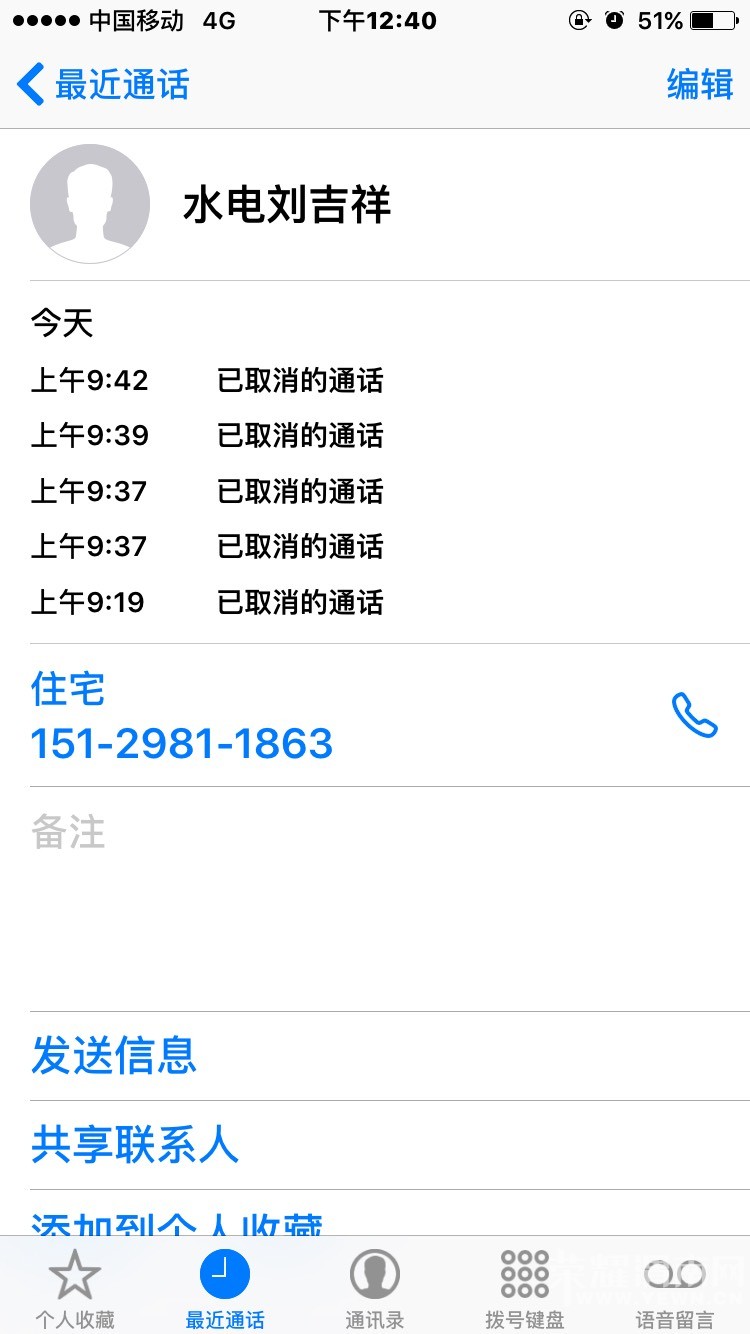Switch to the 个人收藏 tab
This screenshot has width=750, height=1334.
click(75, 1288)
